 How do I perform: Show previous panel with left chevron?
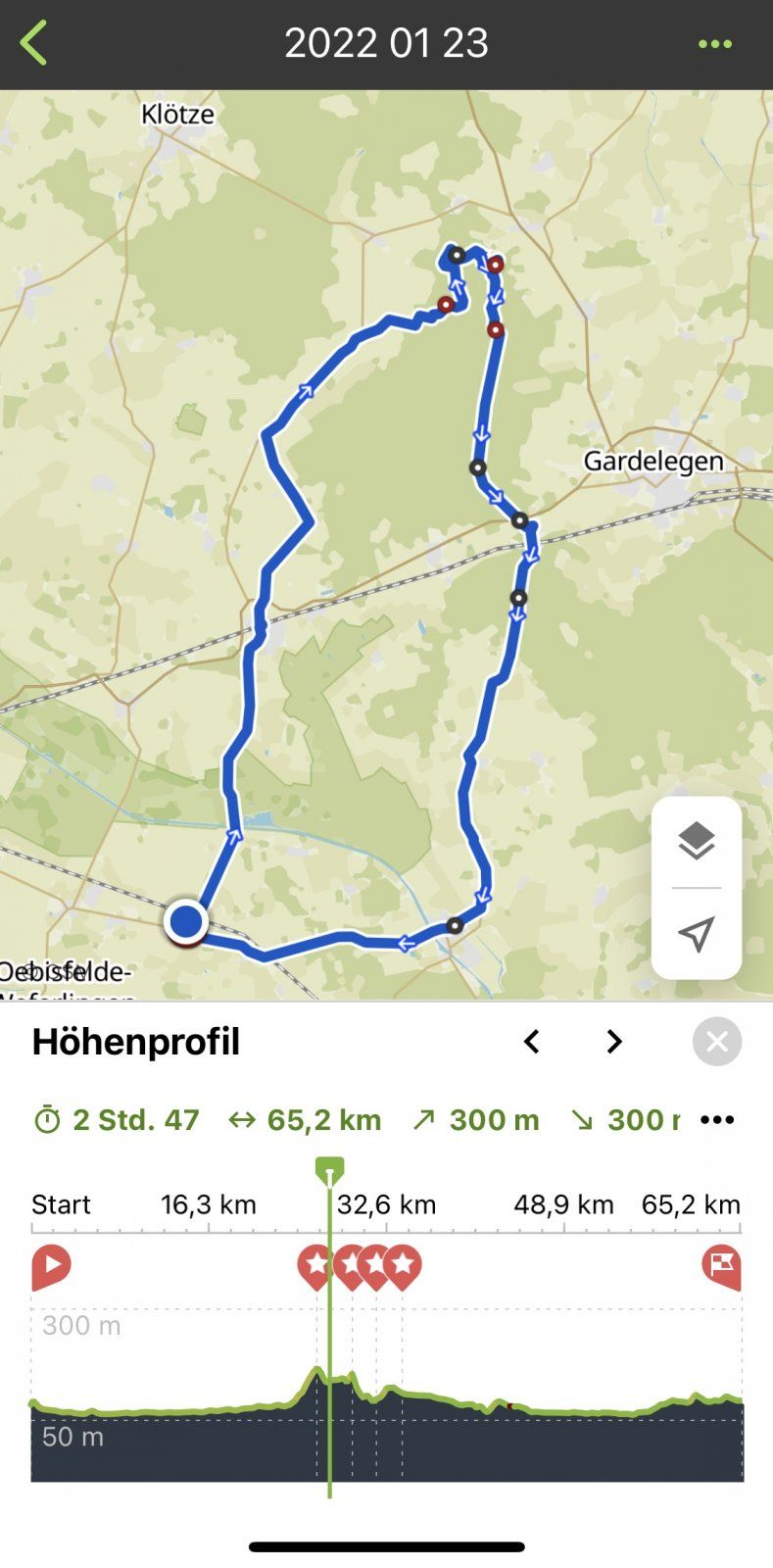click(x=532, y=1042)
